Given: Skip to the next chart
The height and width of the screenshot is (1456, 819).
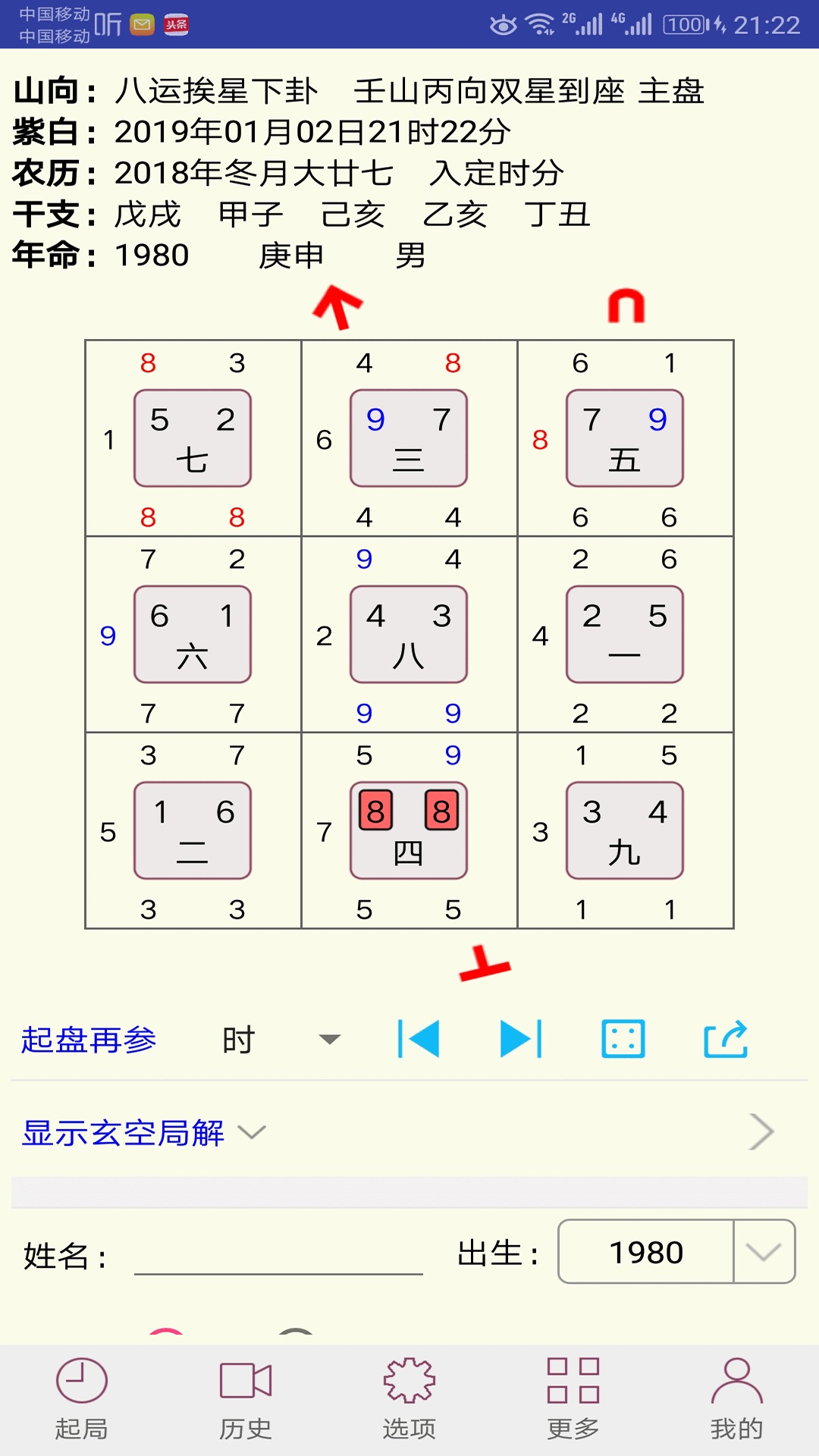Looking at the screenshot, I should point(521,1039).
